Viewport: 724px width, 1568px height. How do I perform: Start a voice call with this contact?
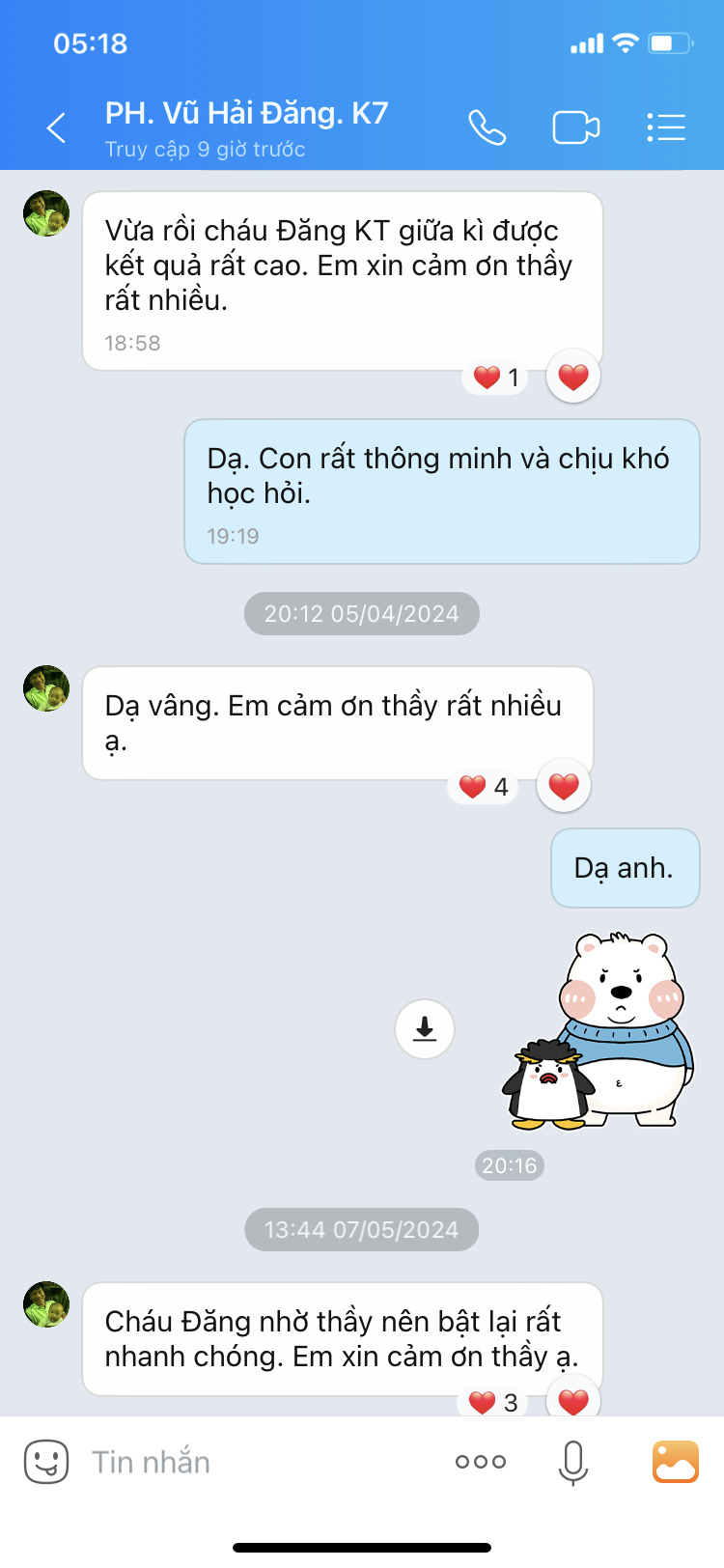pyautogui.click(x=487, y=127)
